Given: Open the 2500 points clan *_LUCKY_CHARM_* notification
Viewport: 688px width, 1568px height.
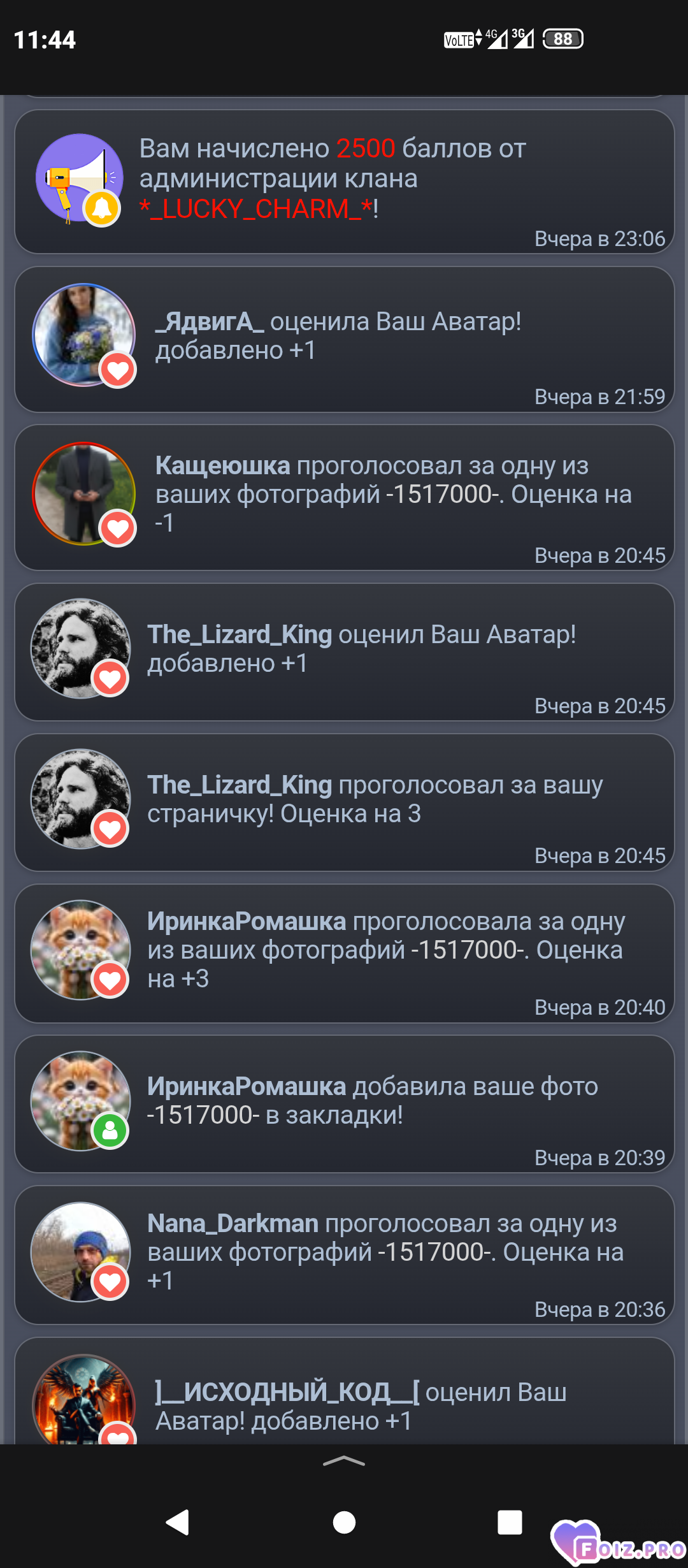Looking at the screenshot, I should [x=344, y=182].
